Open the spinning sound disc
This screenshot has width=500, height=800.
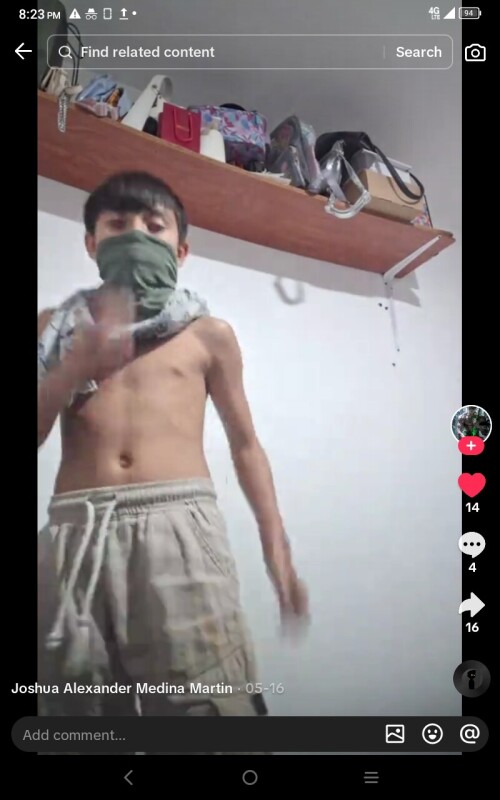472,679
